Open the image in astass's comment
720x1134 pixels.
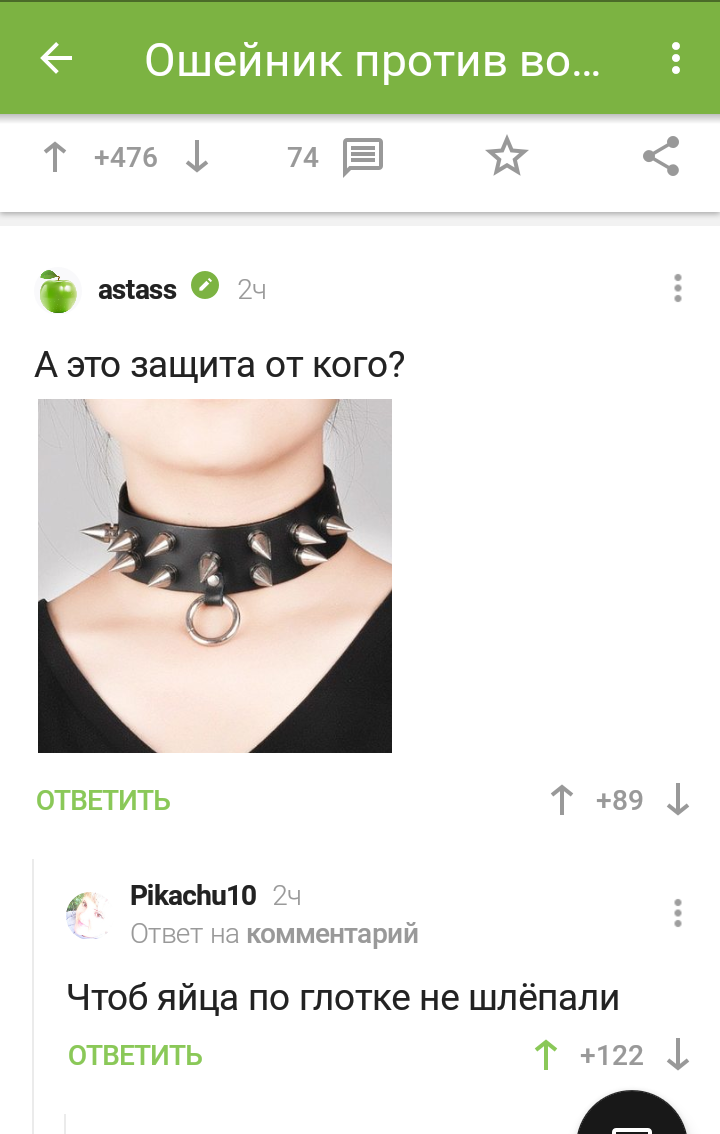tap(215, 575)
